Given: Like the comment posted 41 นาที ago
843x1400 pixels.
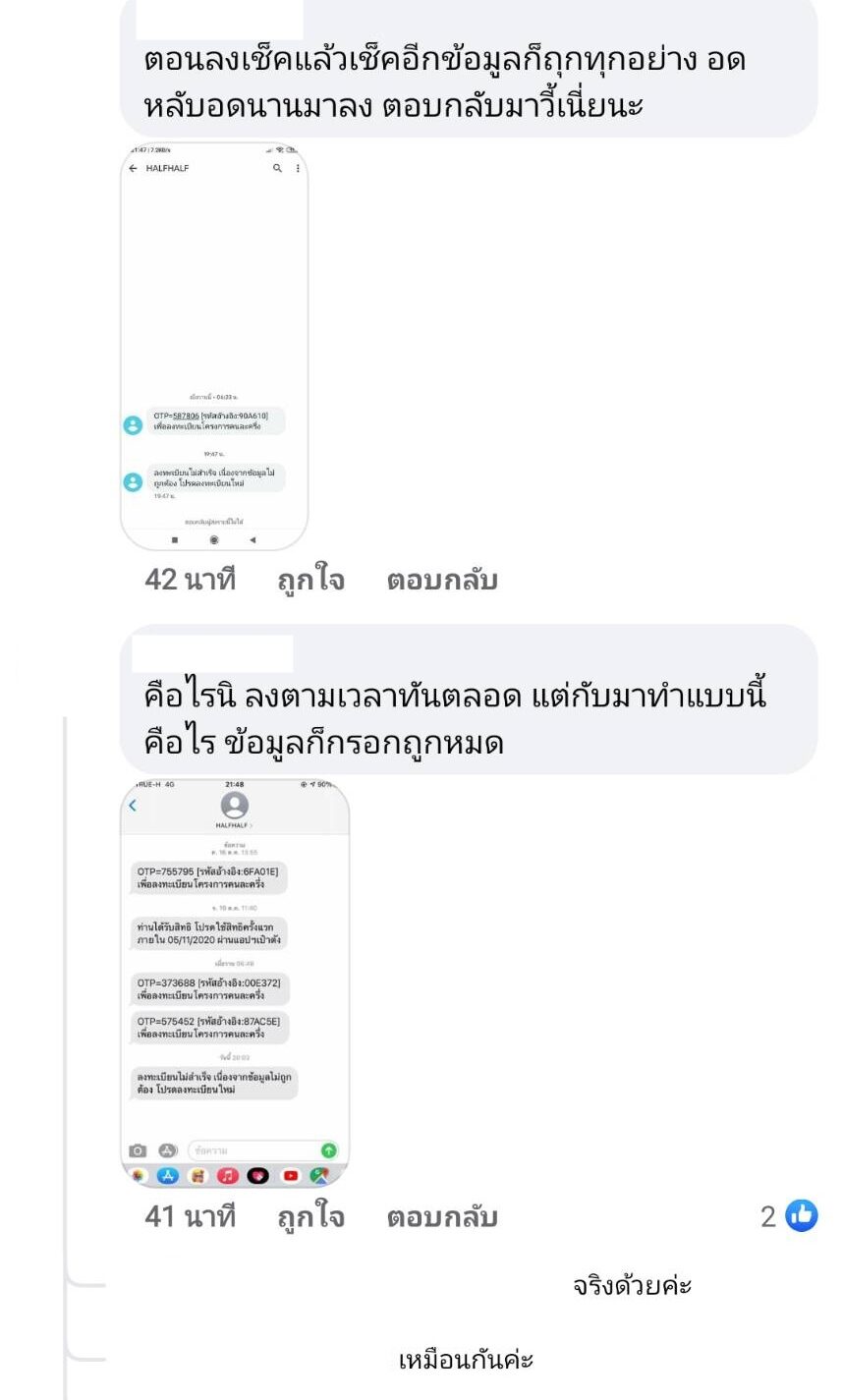Looking at the screenshot, I should click(310, 1217).
